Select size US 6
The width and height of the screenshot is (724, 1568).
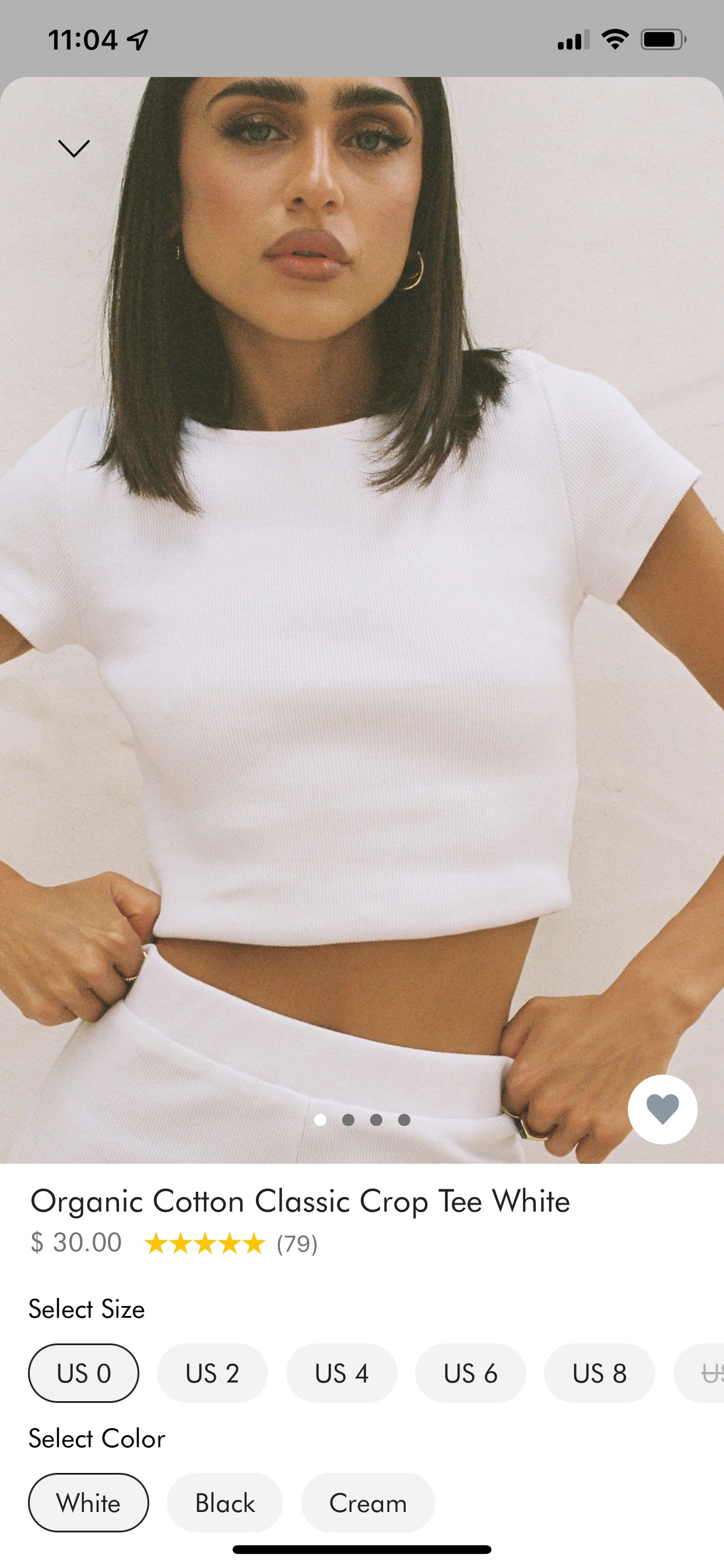coord(470,1373)
